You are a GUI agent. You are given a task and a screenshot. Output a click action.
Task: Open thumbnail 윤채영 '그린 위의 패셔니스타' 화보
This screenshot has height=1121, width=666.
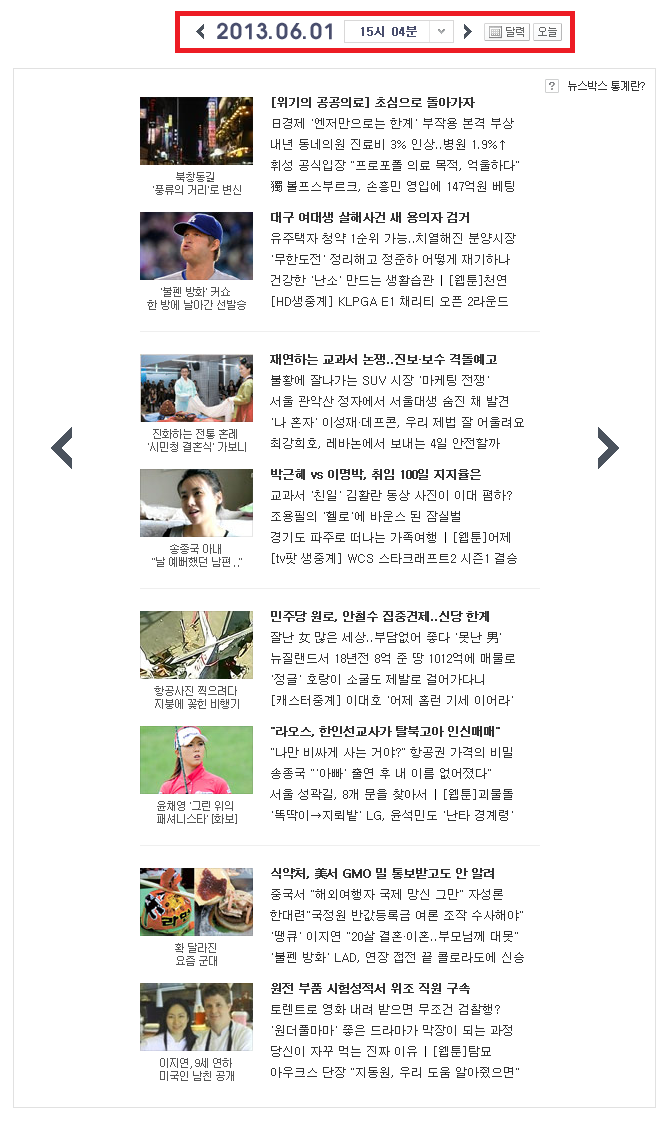tap(196, 760)
